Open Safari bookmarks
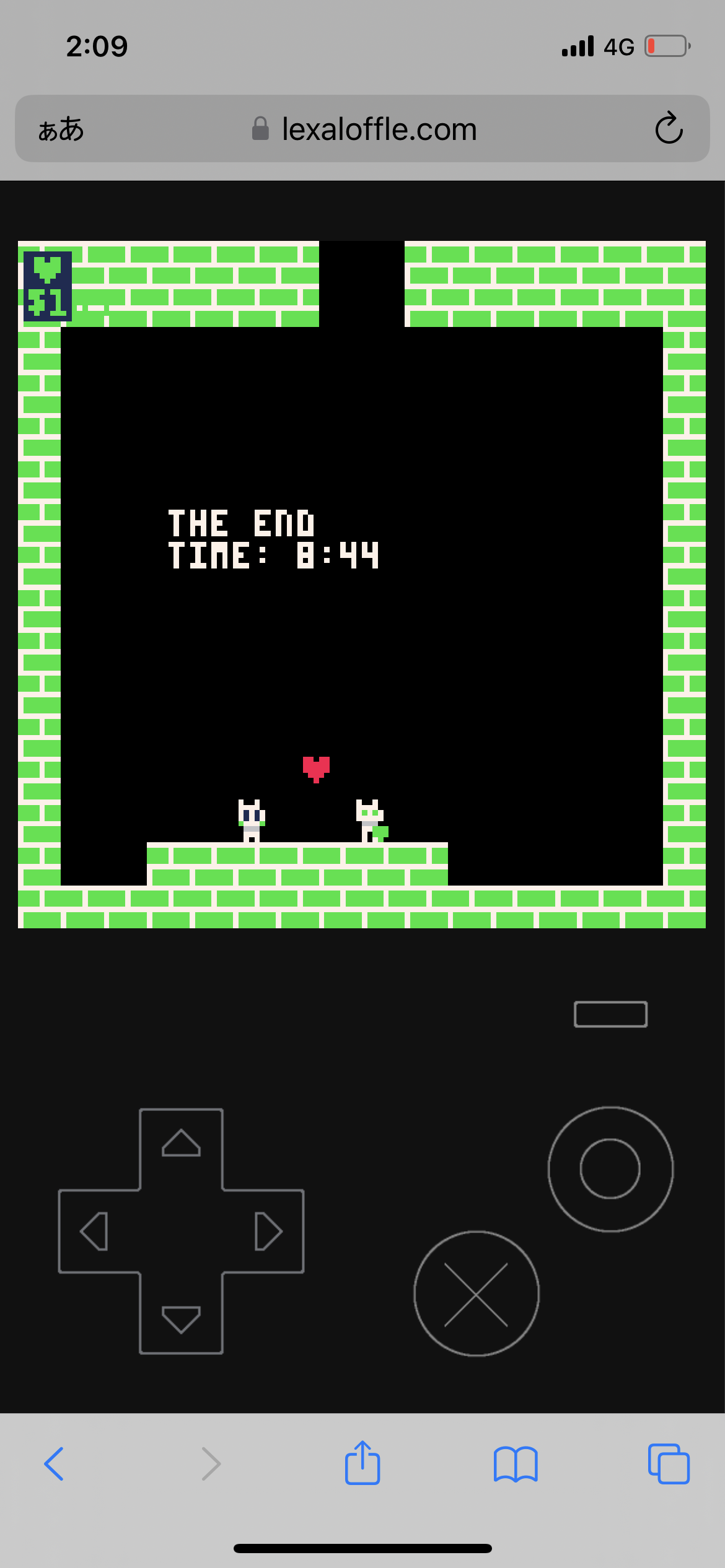 516,1464
